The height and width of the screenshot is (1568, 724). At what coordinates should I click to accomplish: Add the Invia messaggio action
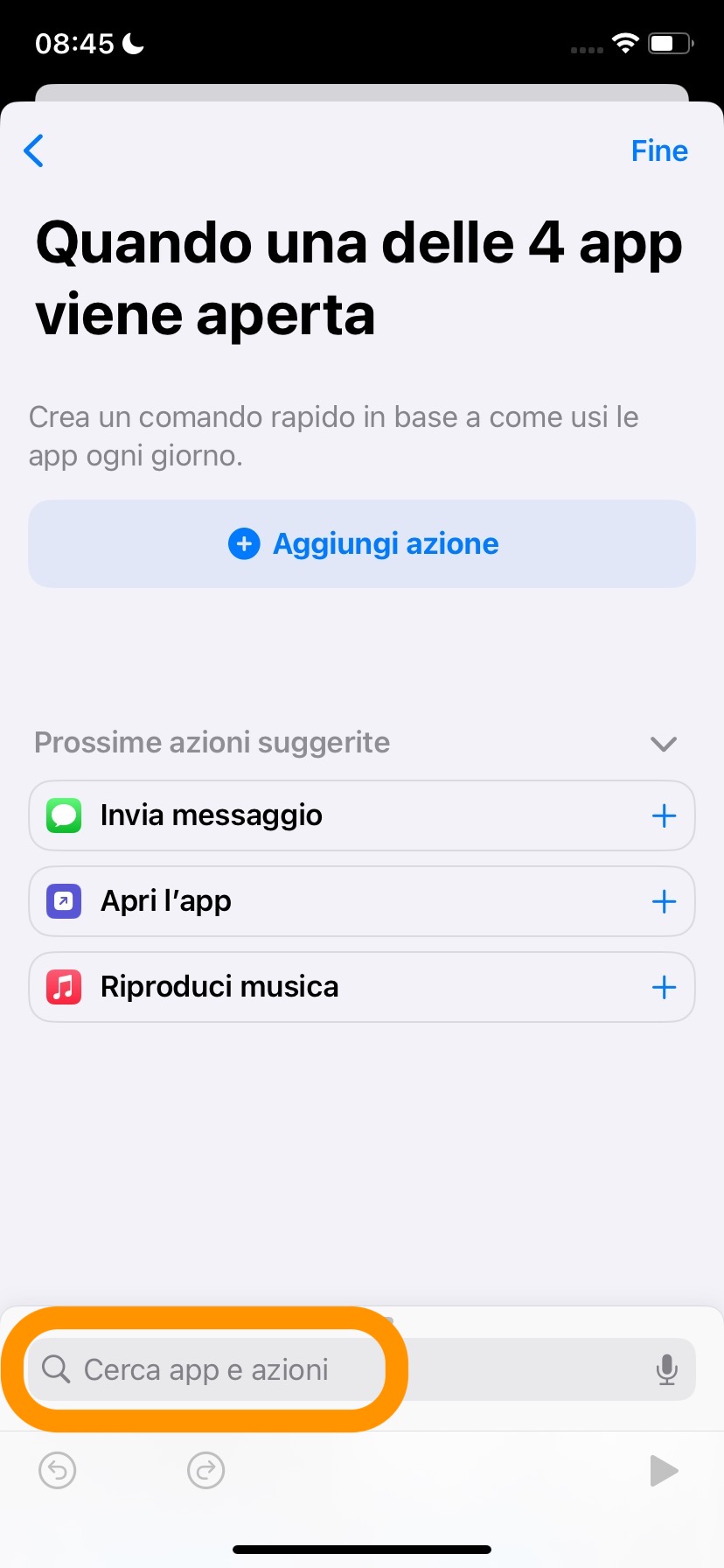664,815
